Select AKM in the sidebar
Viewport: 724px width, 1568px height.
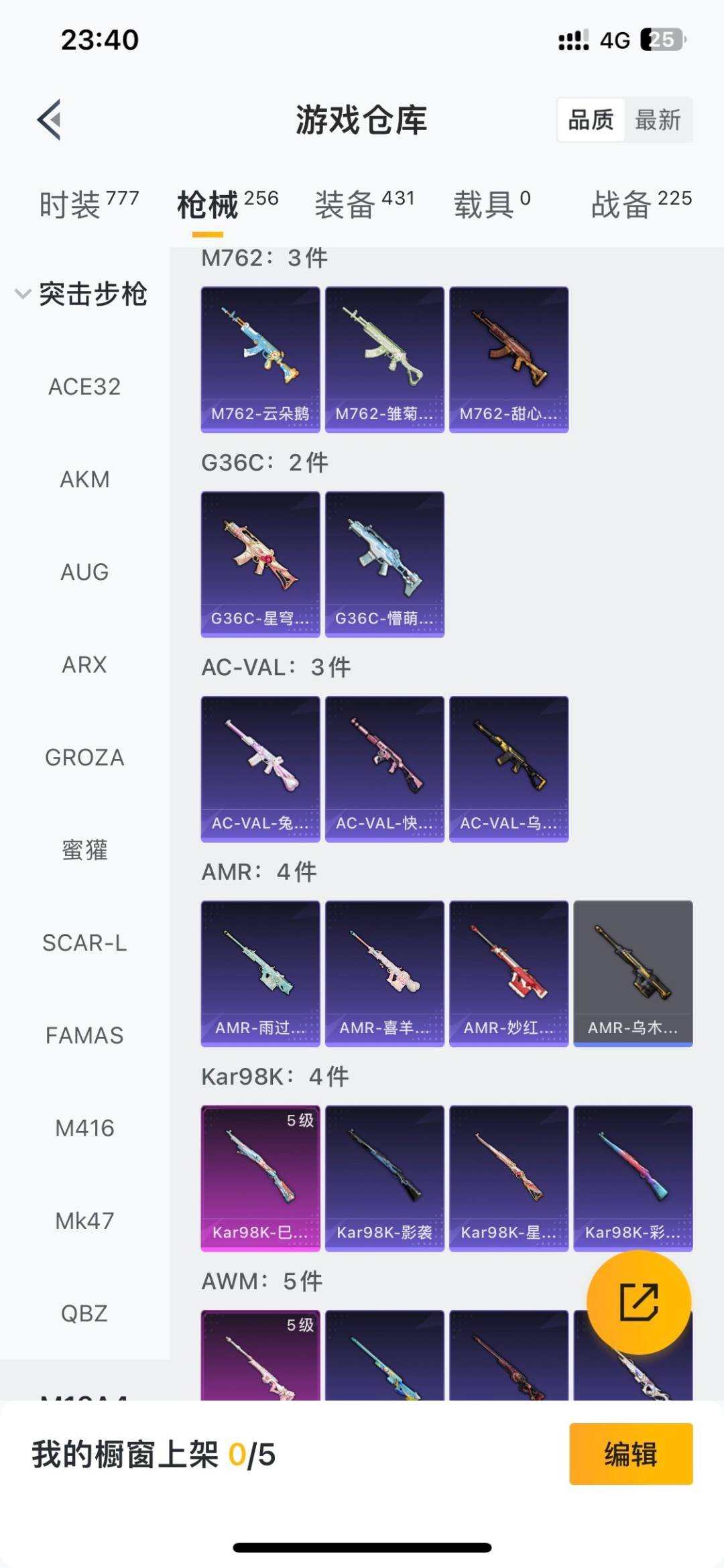coord(84,479)
